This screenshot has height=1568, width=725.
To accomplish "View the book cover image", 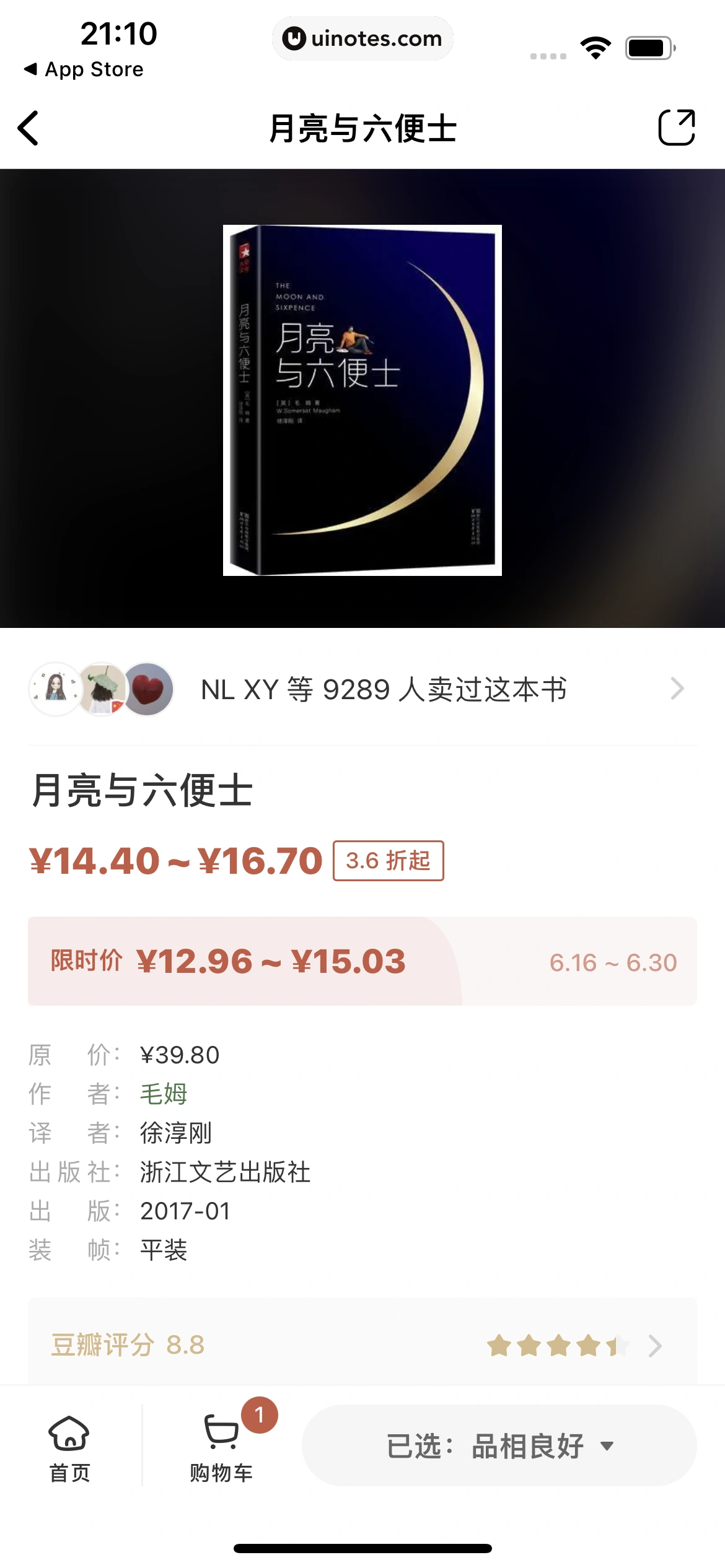I will coord(362,400).
